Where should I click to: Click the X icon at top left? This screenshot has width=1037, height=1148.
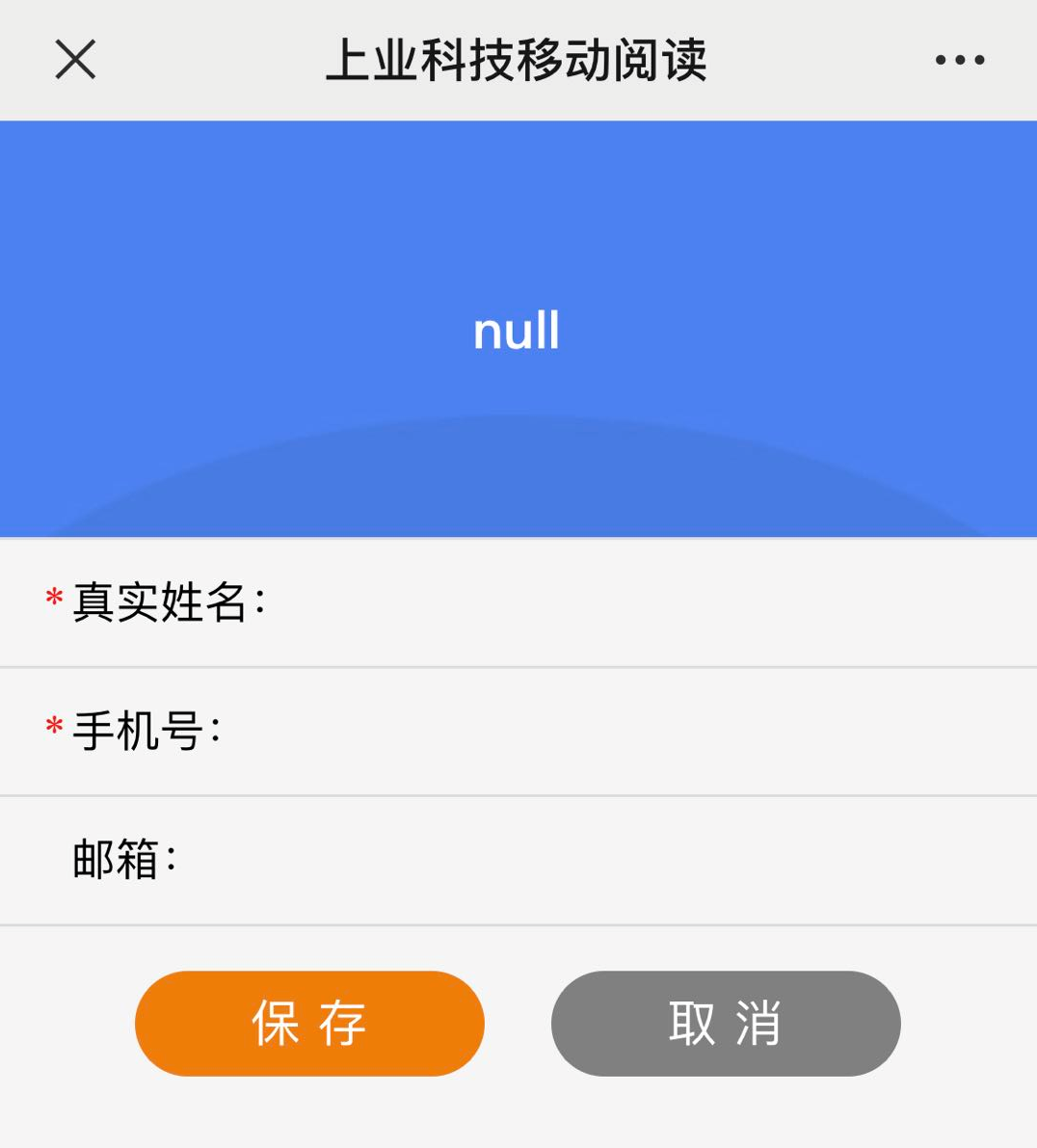pos(74,60)
